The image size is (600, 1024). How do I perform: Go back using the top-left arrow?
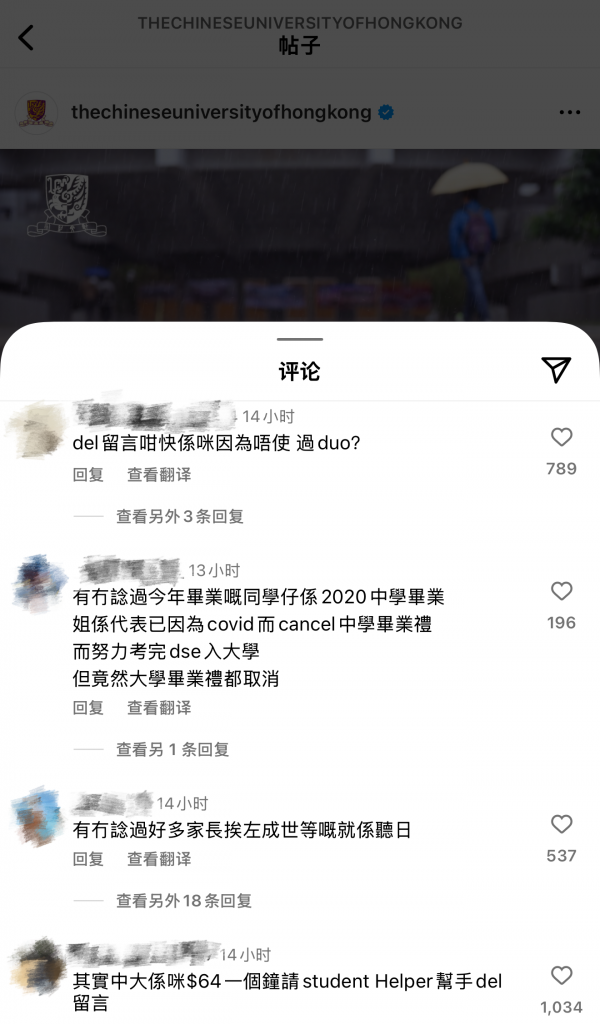[27, 39]
